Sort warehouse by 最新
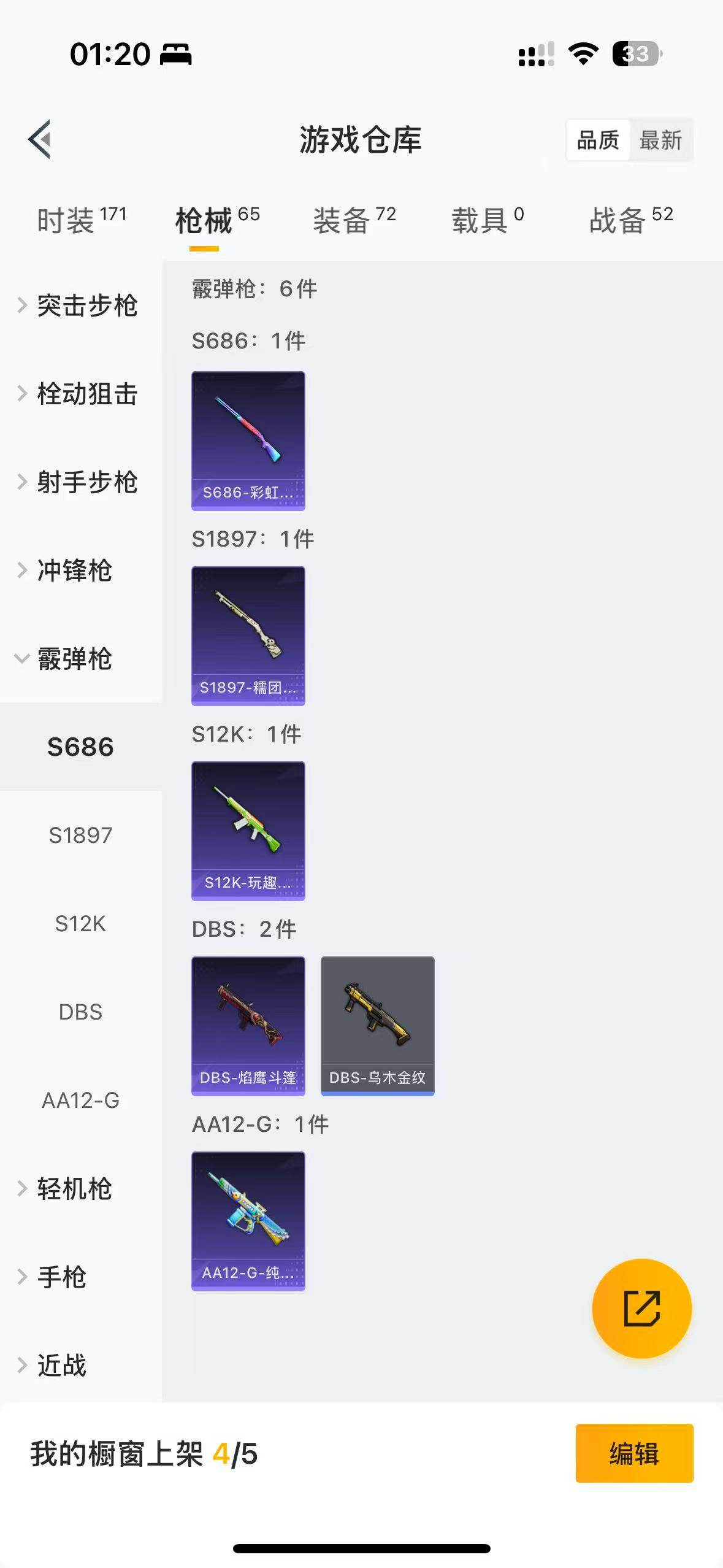 click(x=660, y=140)
